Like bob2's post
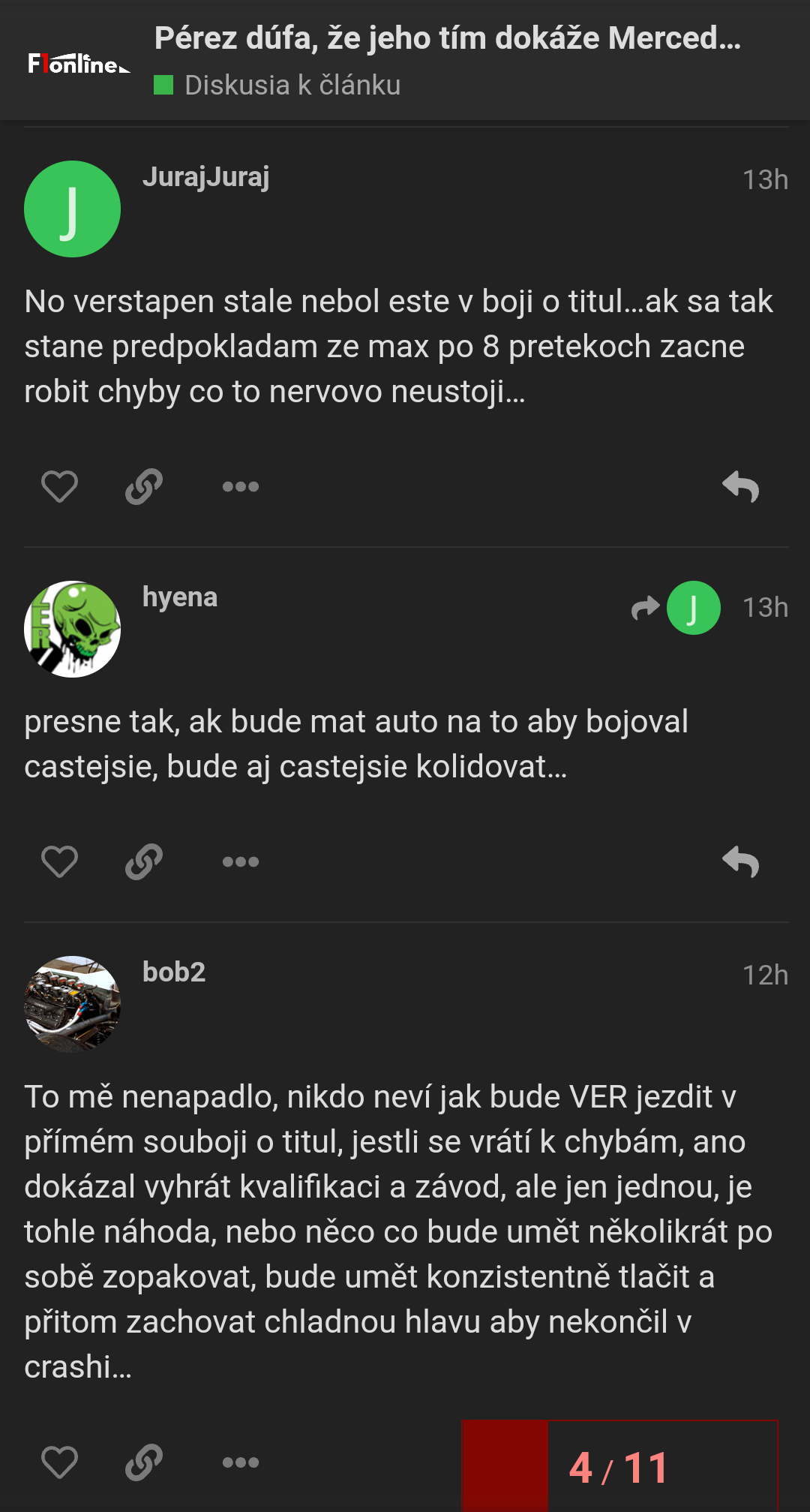 [59, 1462]
